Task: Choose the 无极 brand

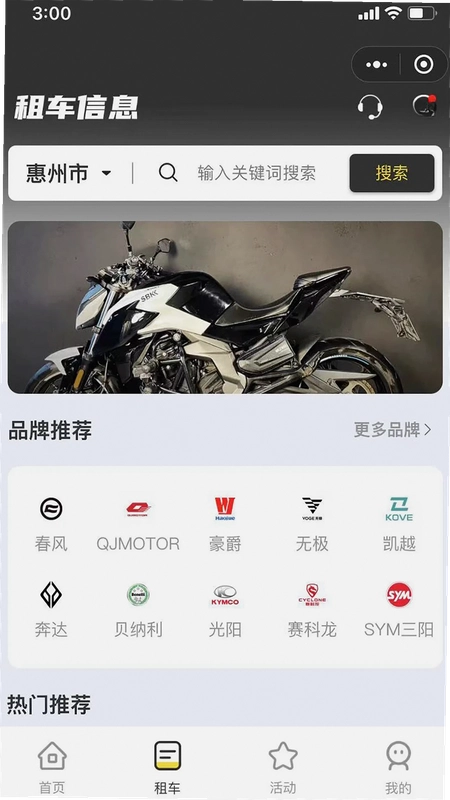Action: pyautogui.click(x=312, y=524)
